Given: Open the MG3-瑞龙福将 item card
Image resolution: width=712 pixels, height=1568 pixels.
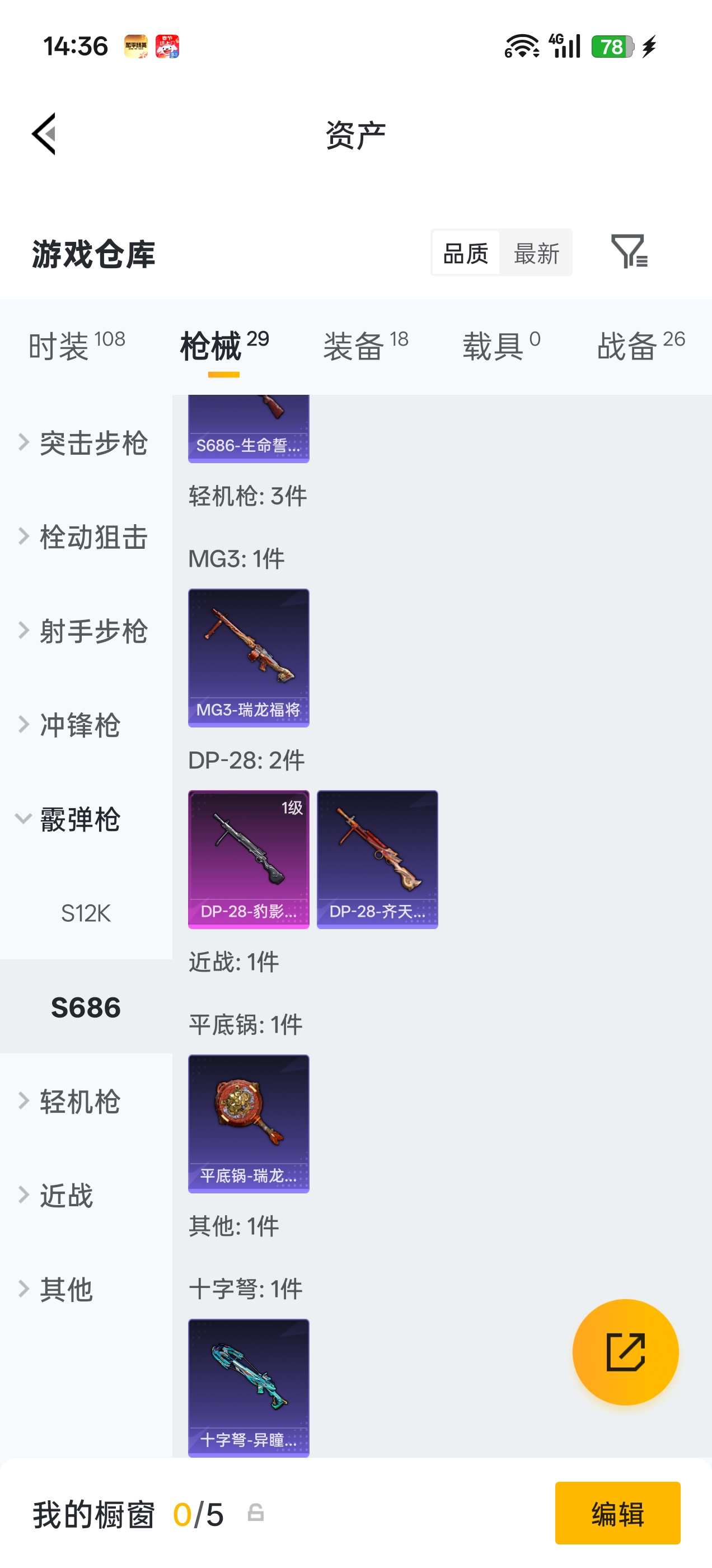Looking at the screenshot, I should 249,657.
